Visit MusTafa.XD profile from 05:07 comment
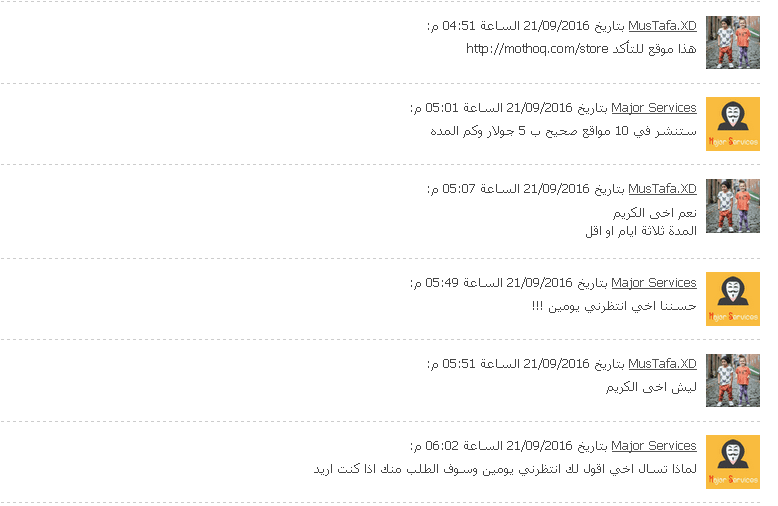Viewport: 778px width, 506px height. (662, 189)
